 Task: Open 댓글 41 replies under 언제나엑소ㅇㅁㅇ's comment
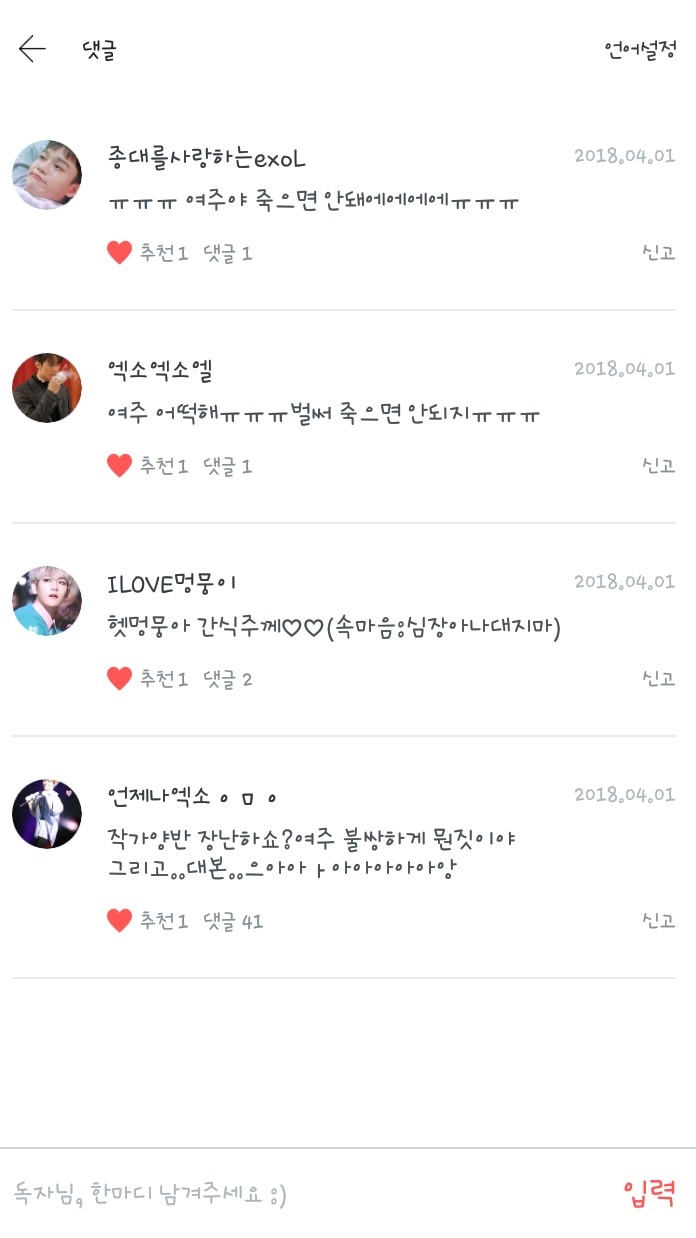click(x=233, y=921)
